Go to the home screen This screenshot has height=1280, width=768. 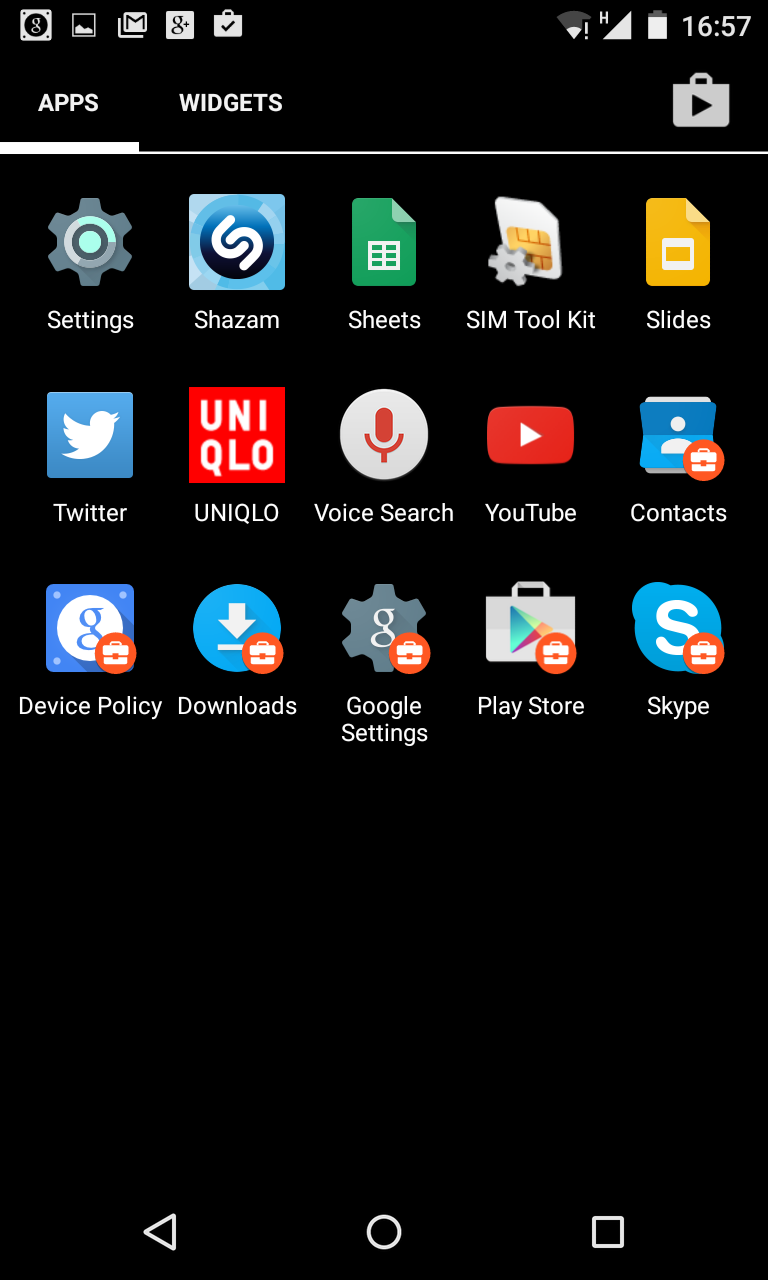pos(384,1232)
